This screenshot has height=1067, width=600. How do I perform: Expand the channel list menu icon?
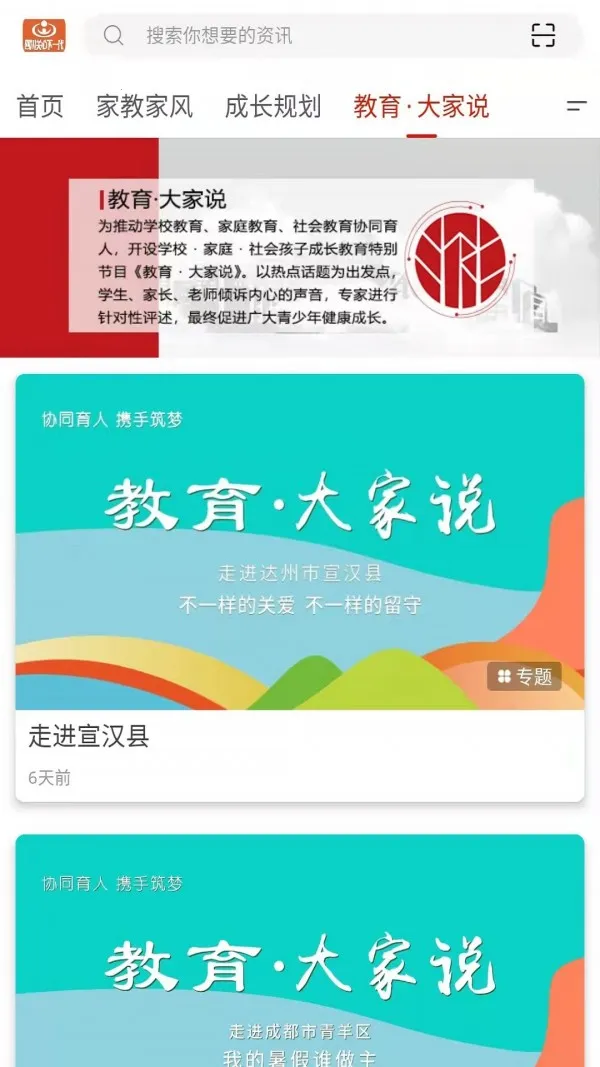[576, 106]
